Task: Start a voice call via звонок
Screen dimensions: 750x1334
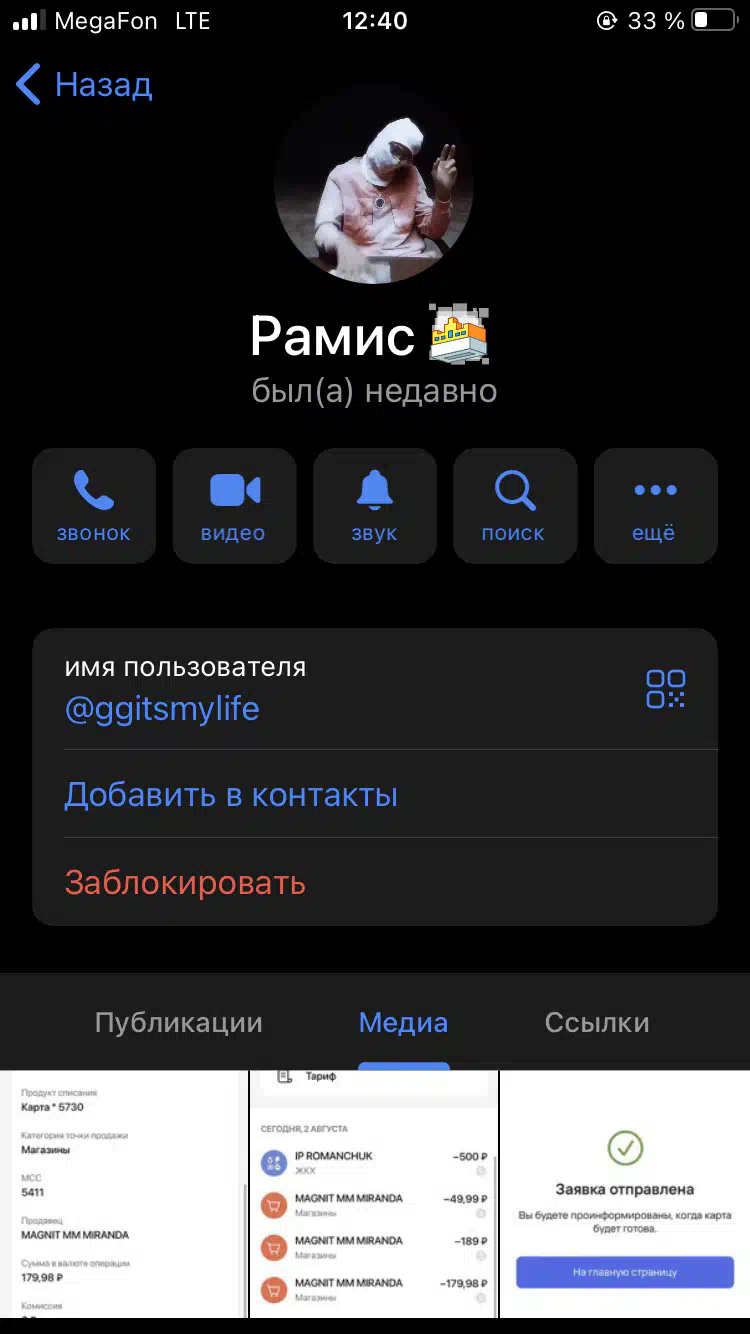Action: point(94,506)
